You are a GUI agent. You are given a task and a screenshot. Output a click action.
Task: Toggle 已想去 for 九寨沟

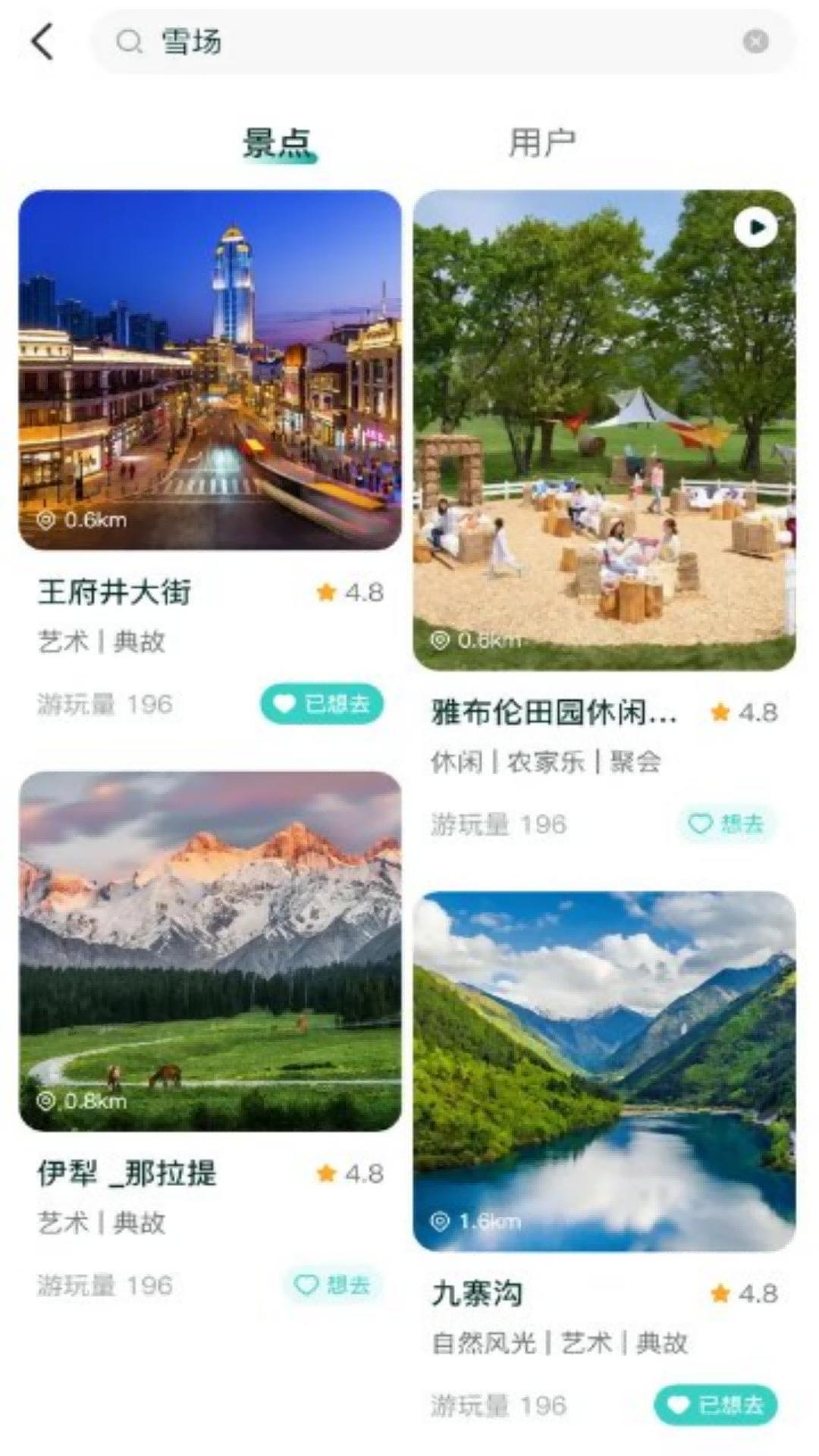click(714, 1404)
